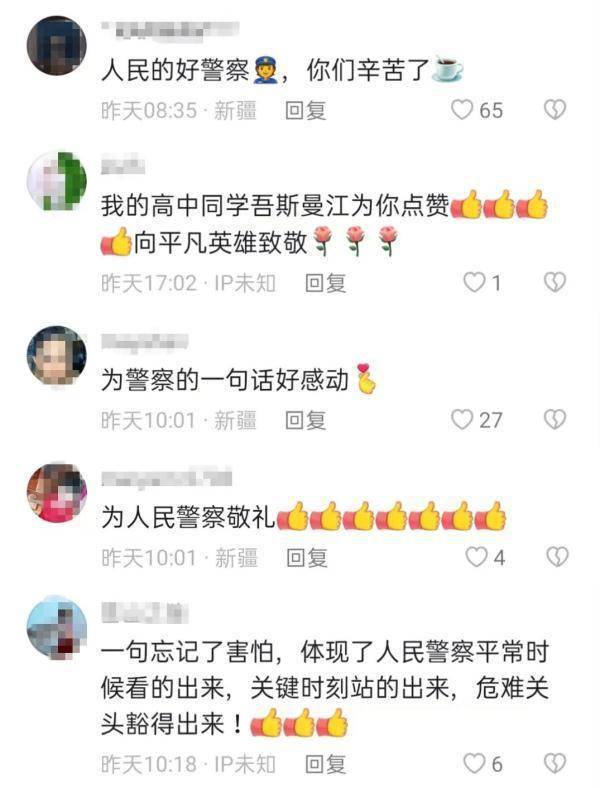The image size is (600, 788).
Task: Like the comment "为警察的一句话好感动"
Action: coord(461,420)
